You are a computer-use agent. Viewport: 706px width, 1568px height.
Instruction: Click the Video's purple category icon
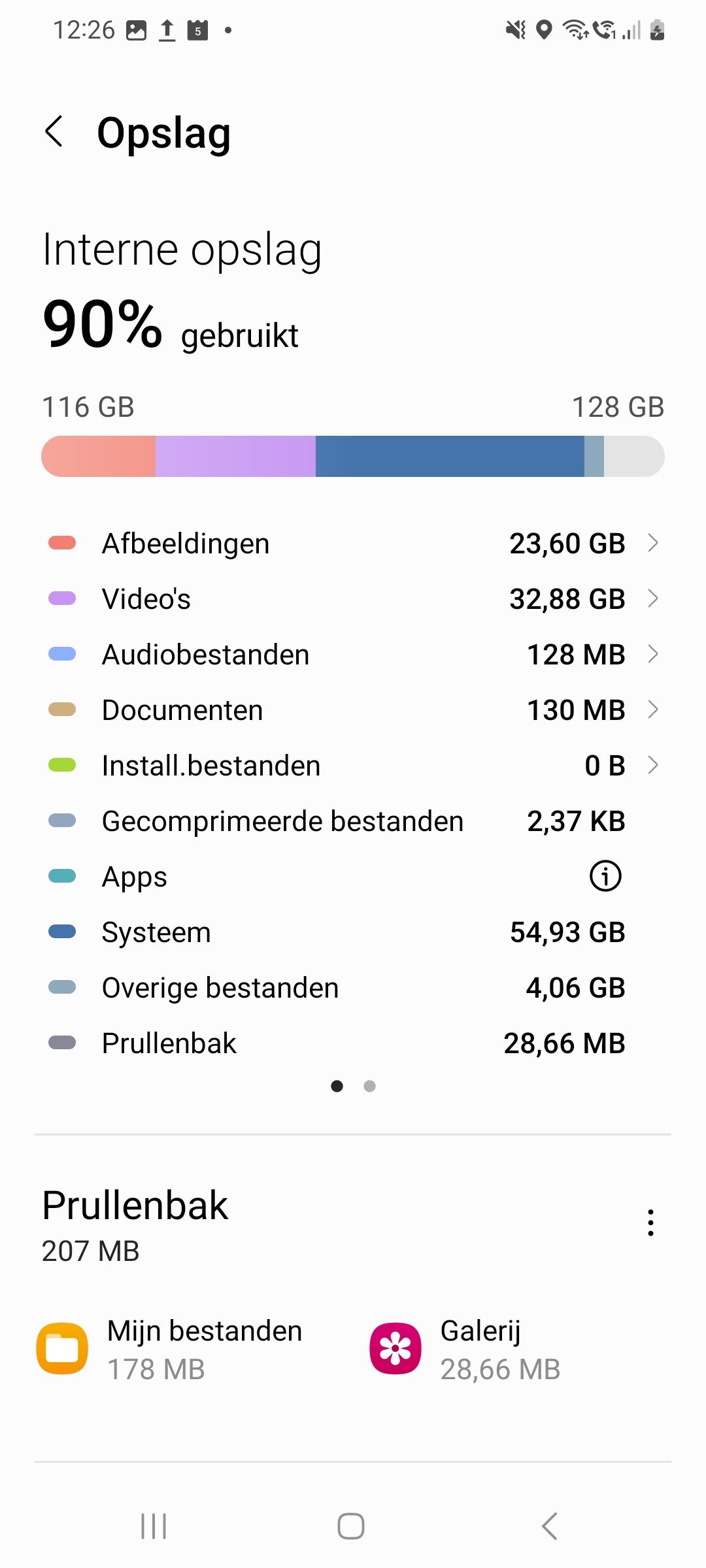coord(63,598)
